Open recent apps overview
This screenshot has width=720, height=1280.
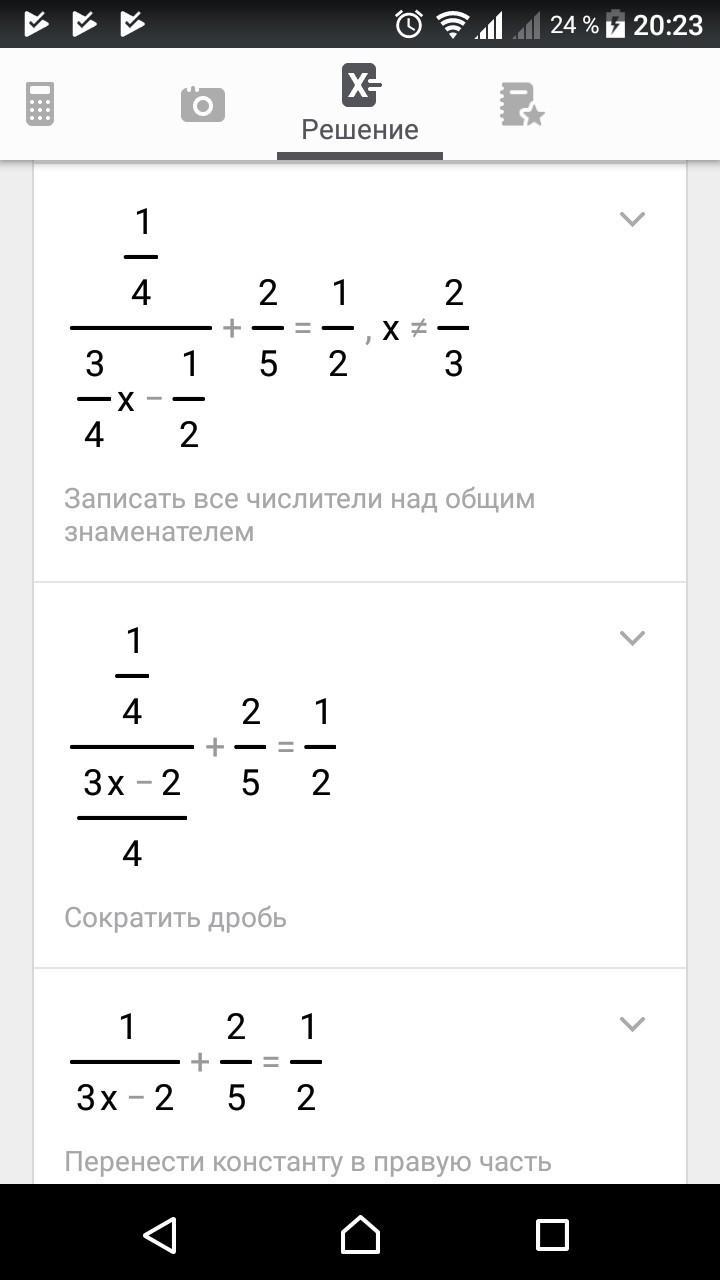tap(552, 1235)
